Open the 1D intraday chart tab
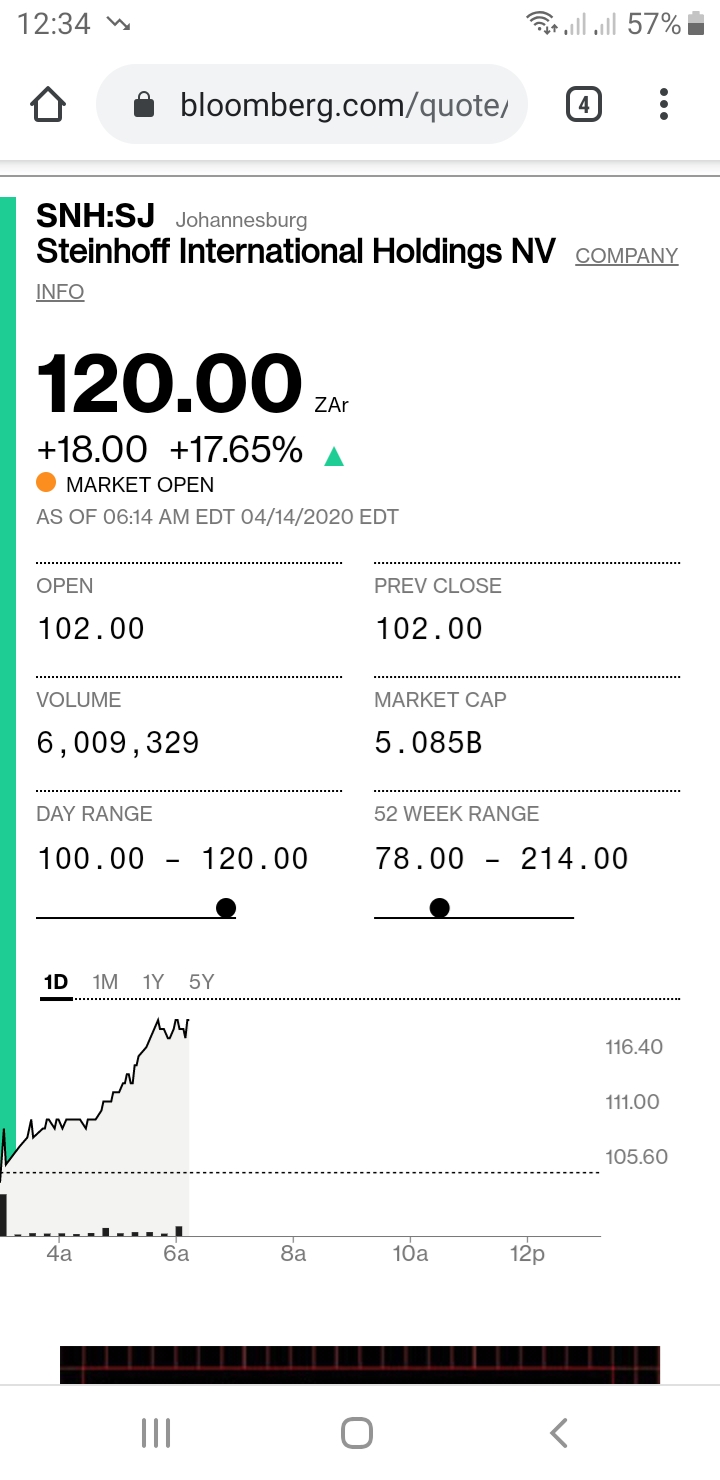The height and width of the screenshot is (1480, 720). pos(55,982)
